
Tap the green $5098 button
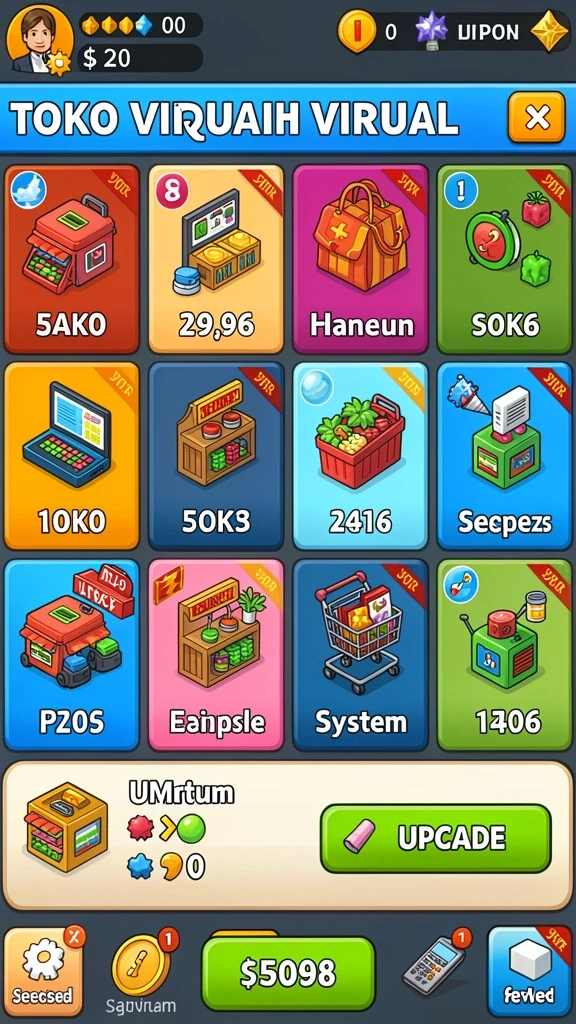pyautogui.click(x=288, y=974)
